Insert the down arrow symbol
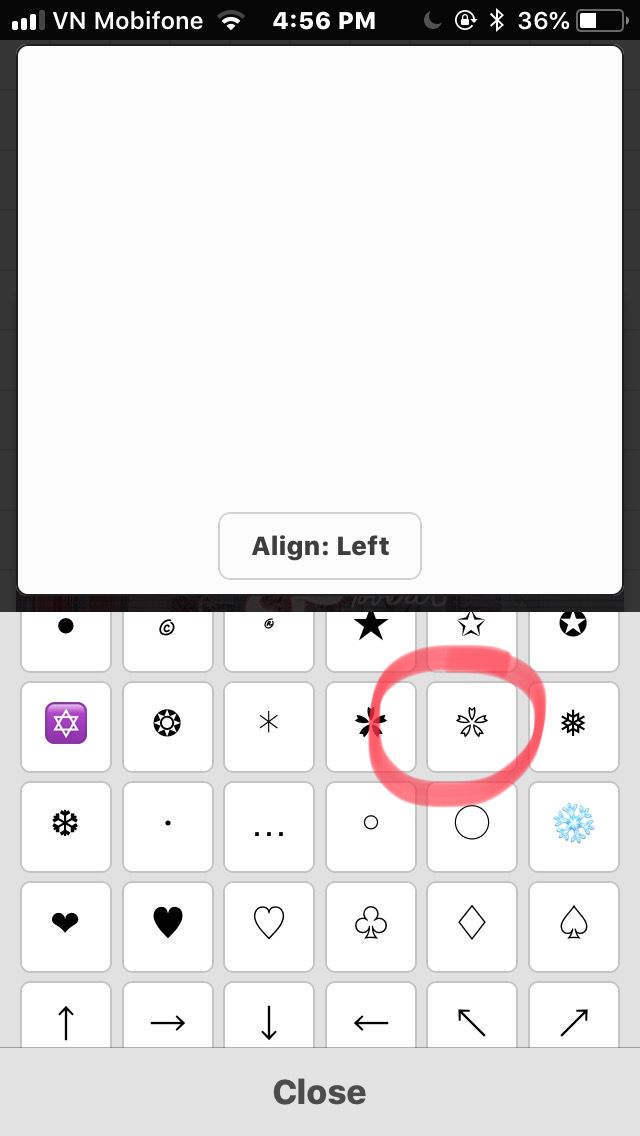Viewport: 640px width, 1136px height. click(269, 1020)
